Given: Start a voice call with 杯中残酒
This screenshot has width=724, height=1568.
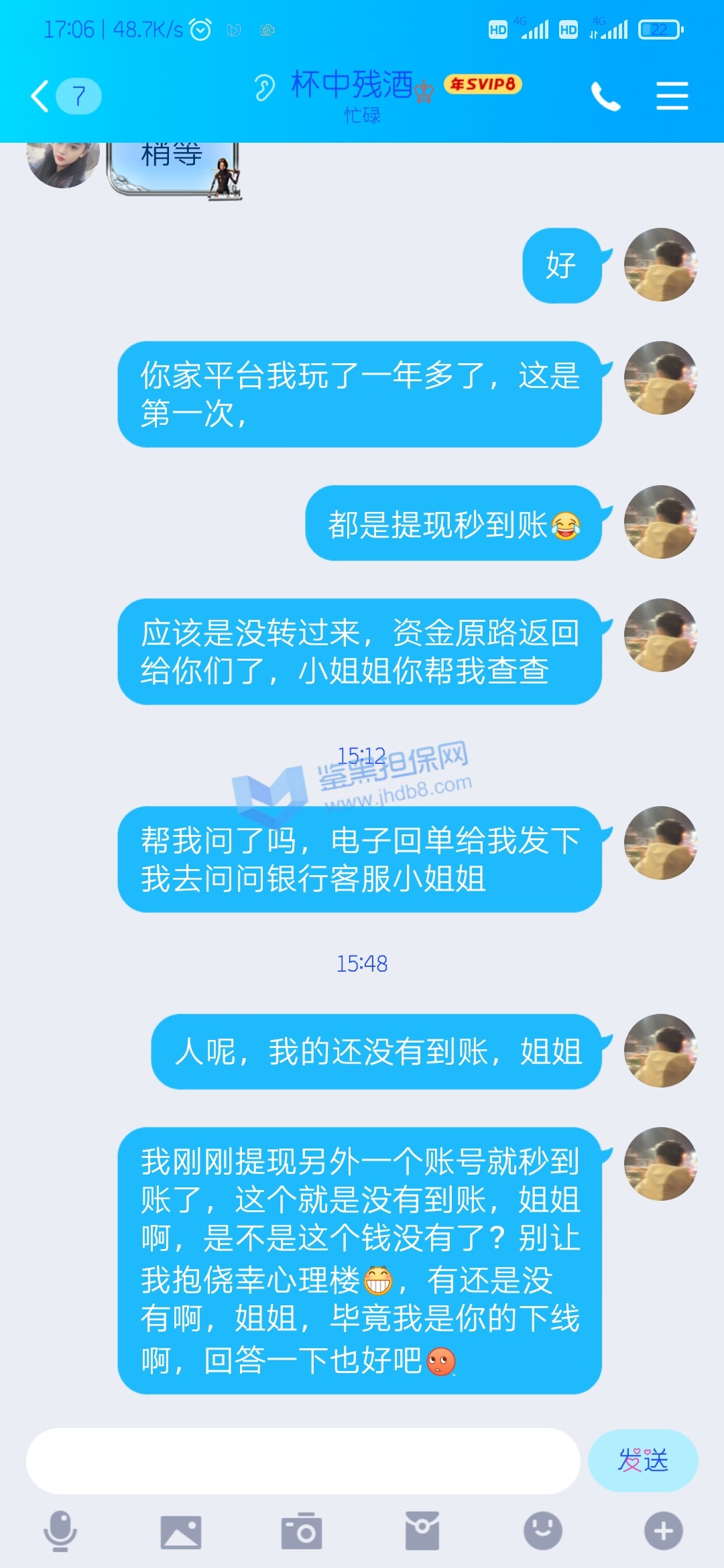Looking at the screenshot, I should [605, 97].
